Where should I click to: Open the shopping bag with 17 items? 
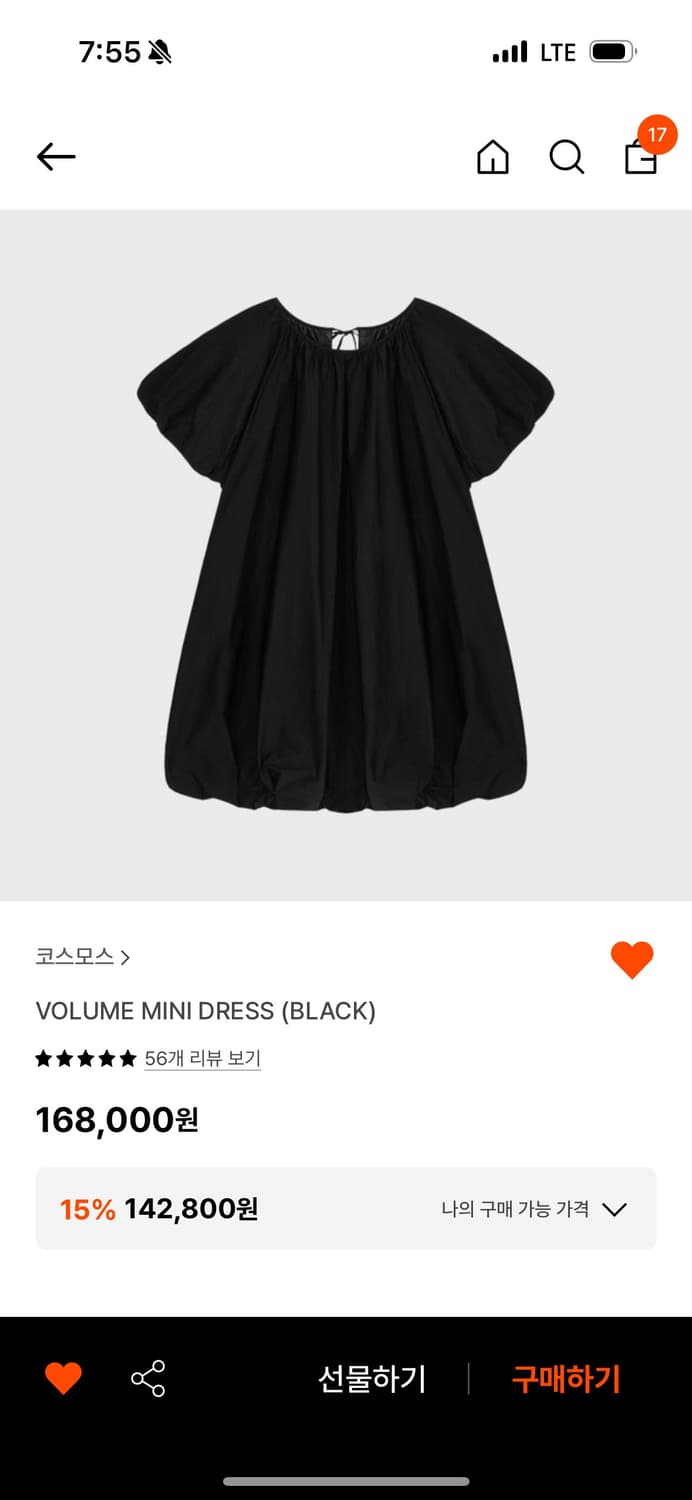641,156
